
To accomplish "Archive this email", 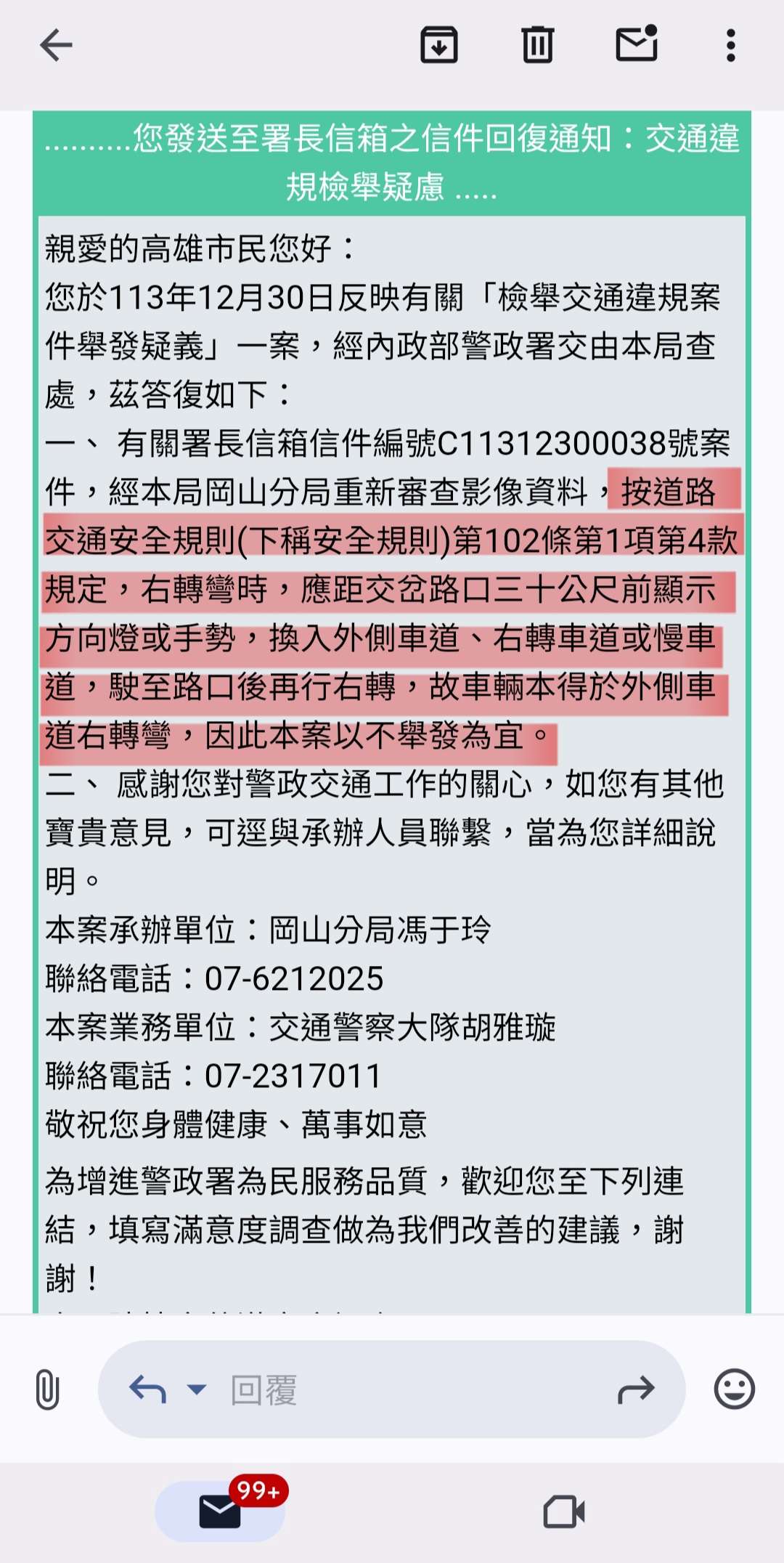I will tap(439, 45).
